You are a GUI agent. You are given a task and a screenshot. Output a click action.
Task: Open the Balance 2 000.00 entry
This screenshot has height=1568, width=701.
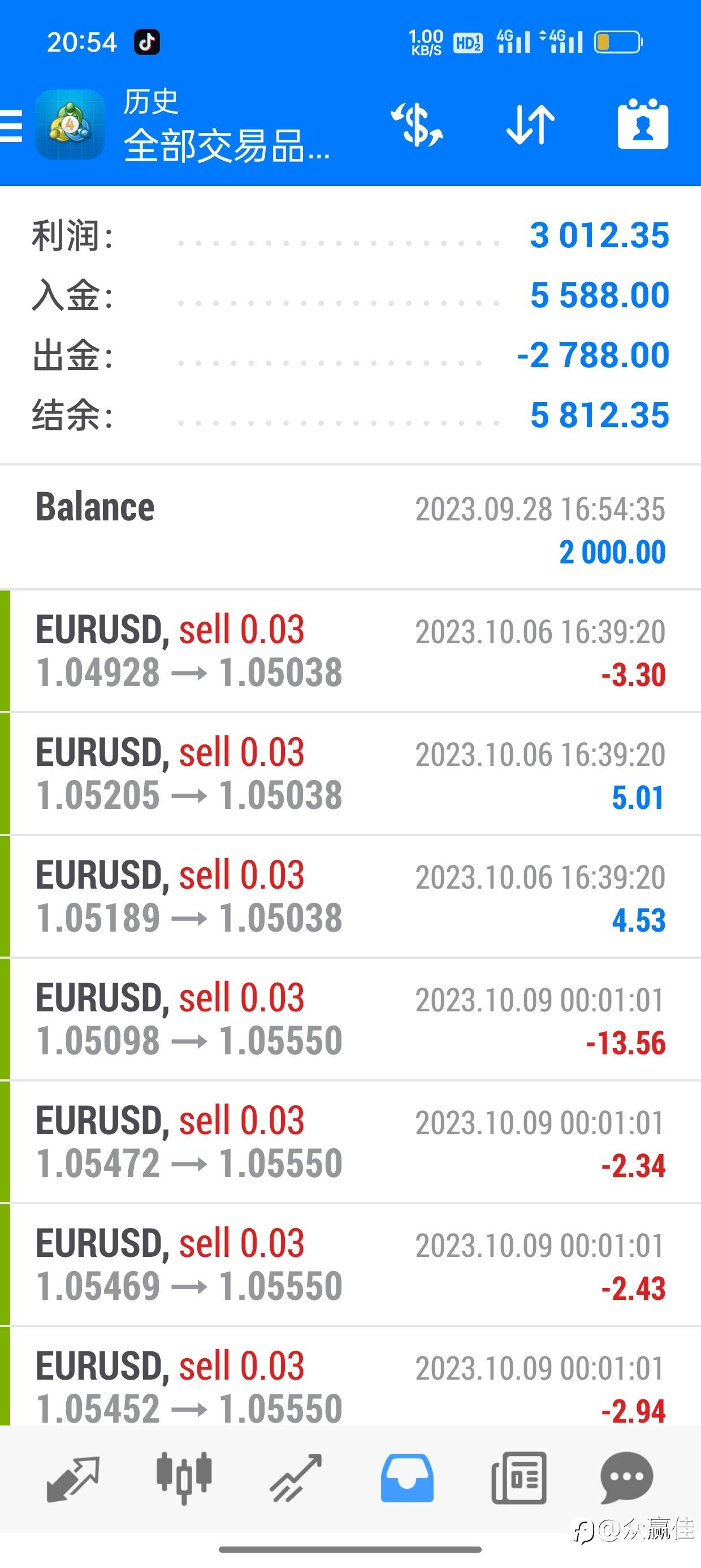tap(350, 528)
